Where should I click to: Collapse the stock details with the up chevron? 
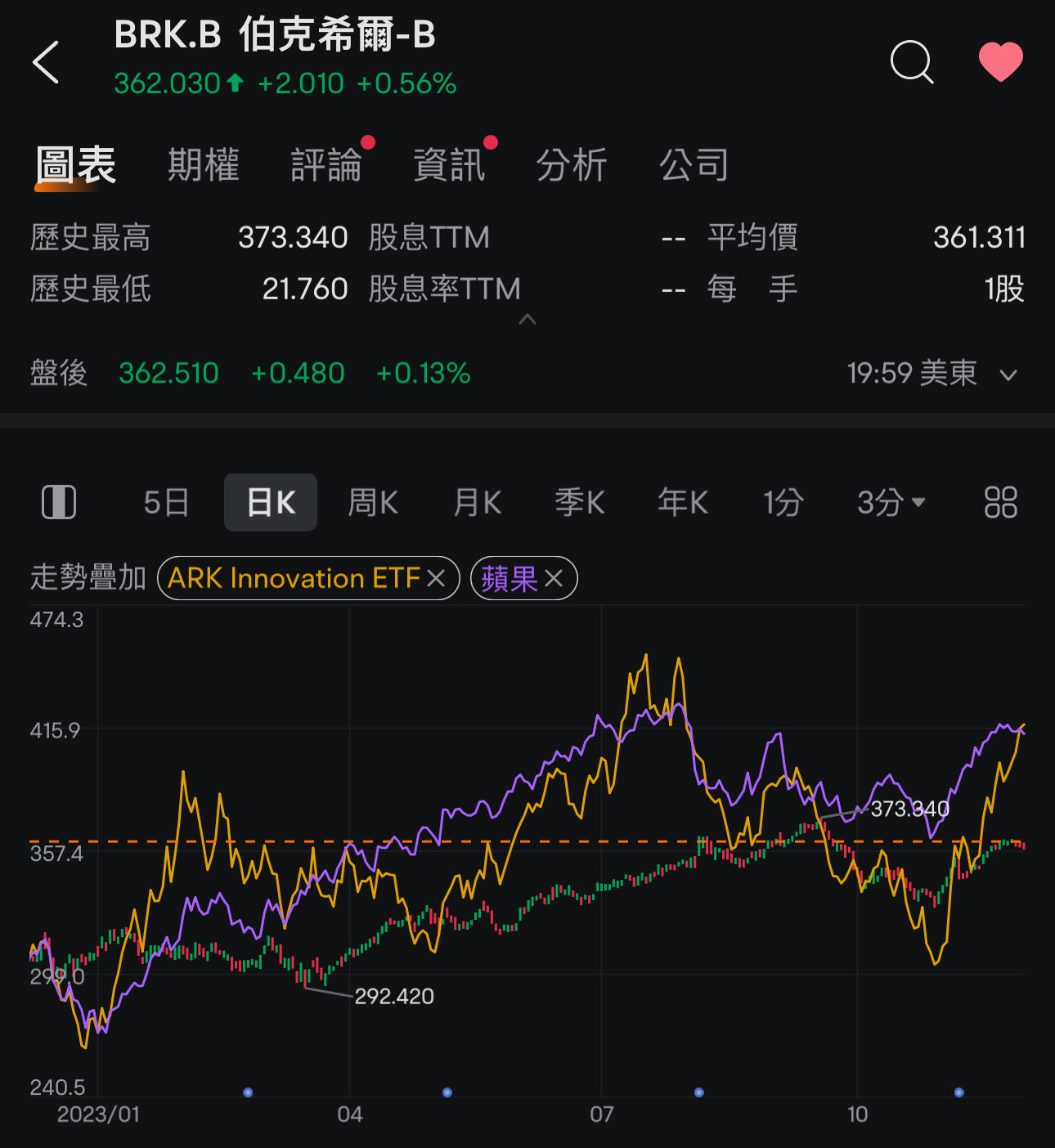click(x=527, y=320)
